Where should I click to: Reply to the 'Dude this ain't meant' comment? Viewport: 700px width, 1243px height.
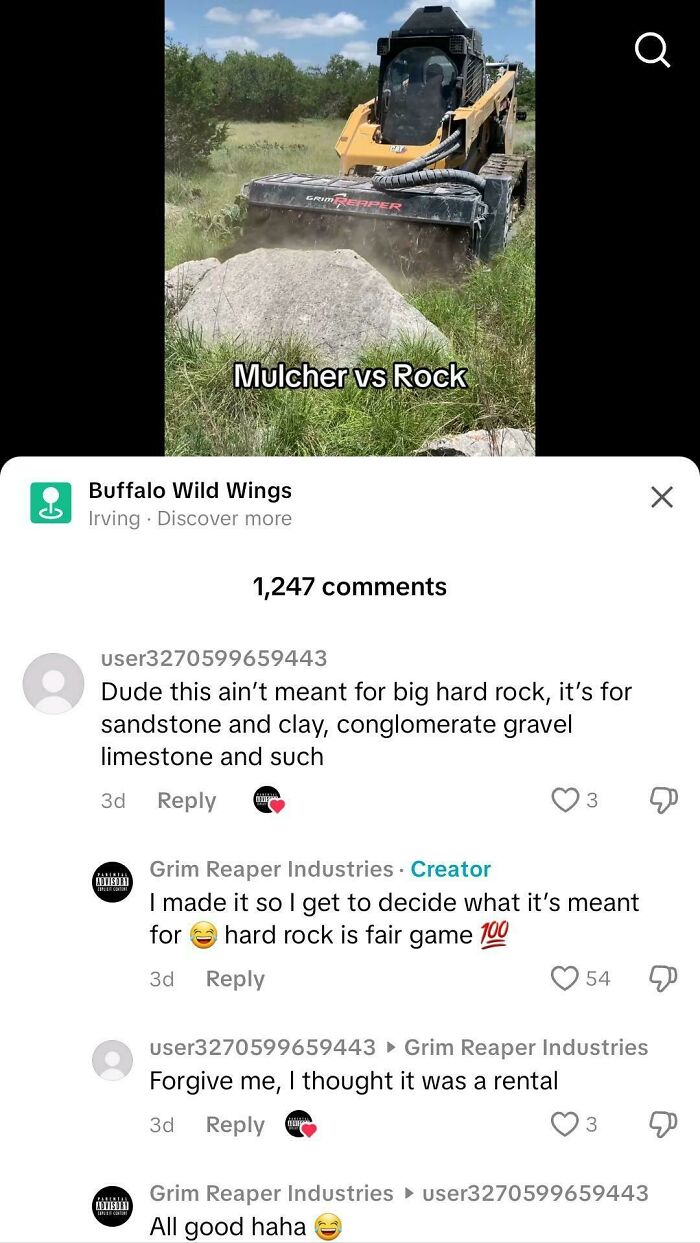click(186, 801)
